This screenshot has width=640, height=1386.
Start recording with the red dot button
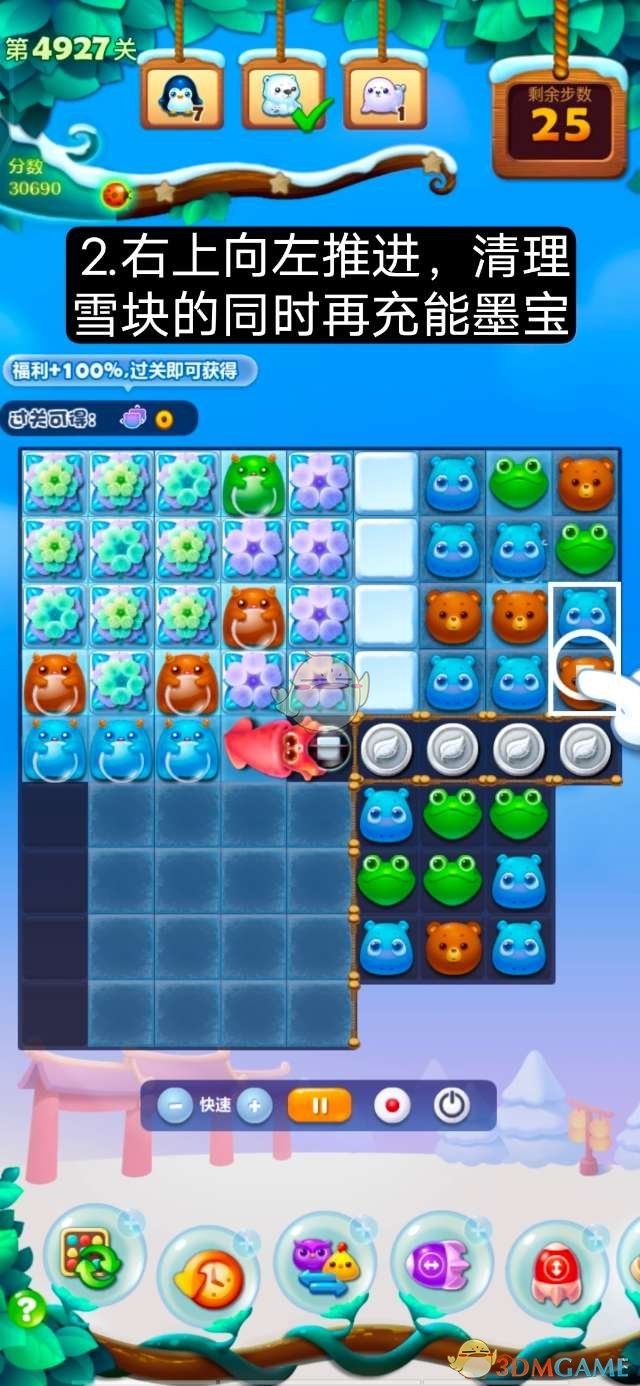coord(392,1106)
